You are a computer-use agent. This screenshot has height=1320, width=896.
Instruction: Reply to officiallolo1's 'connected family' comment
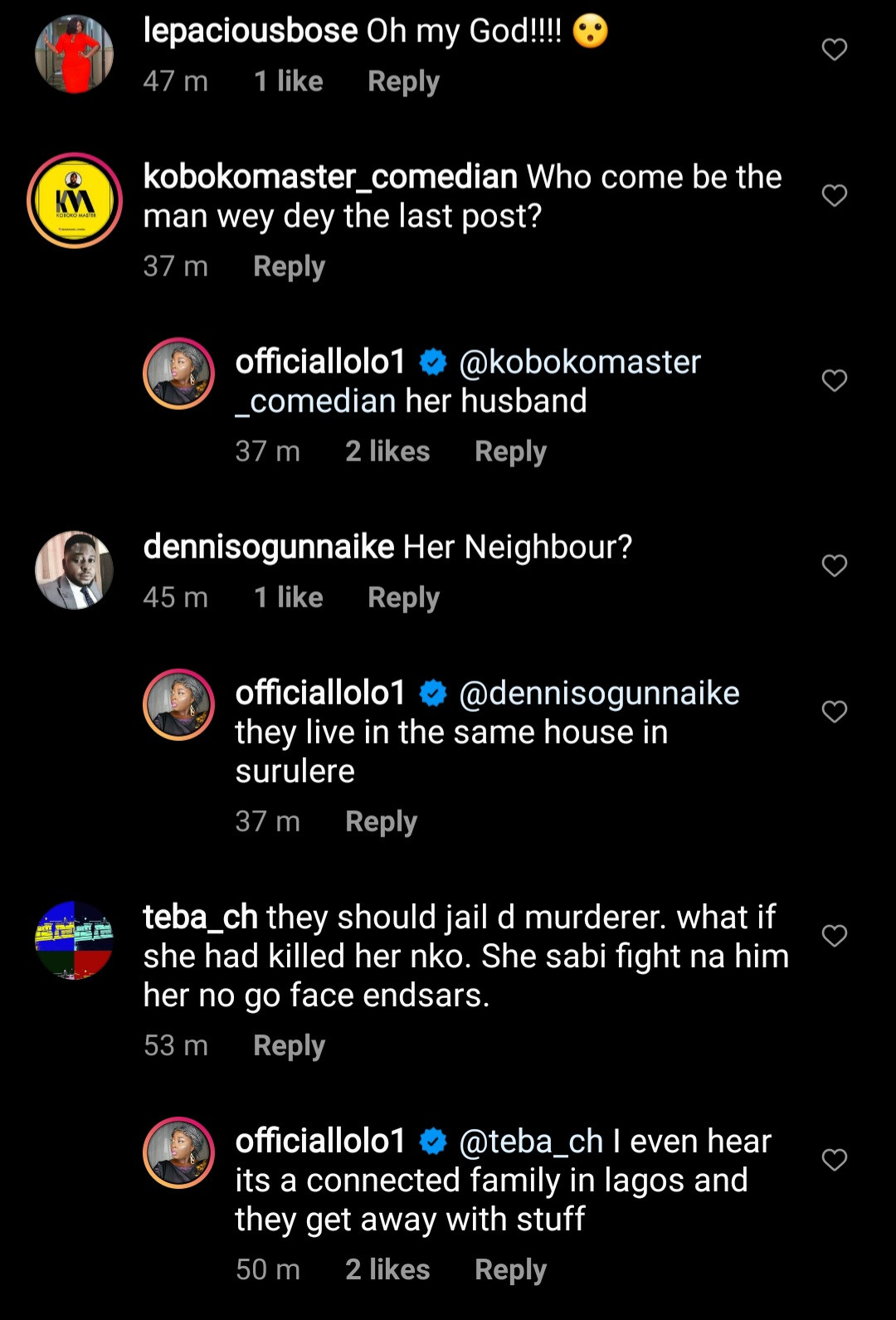pos(510,1269)
